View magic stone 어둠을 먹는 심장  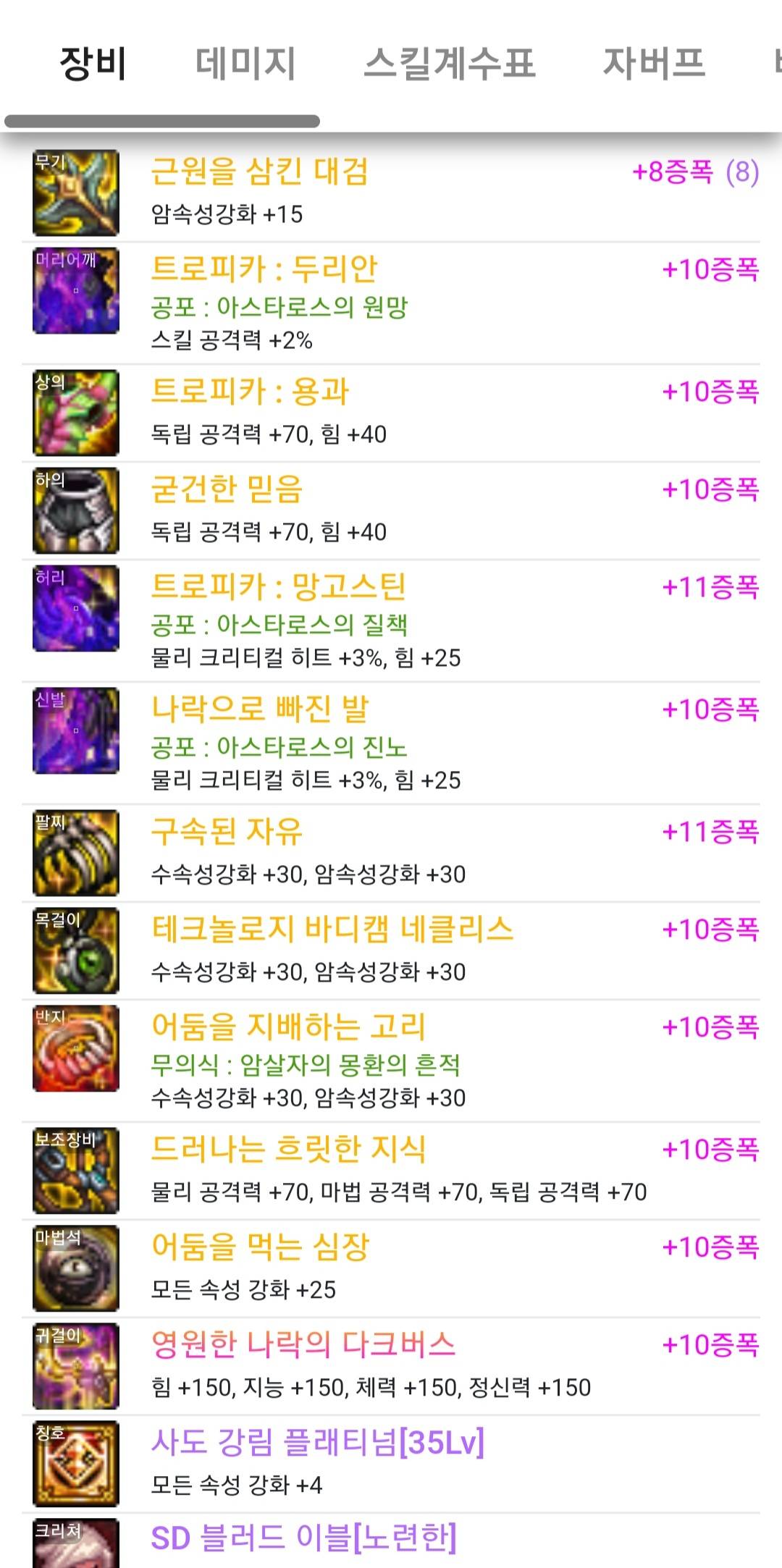pos(391,1268)
